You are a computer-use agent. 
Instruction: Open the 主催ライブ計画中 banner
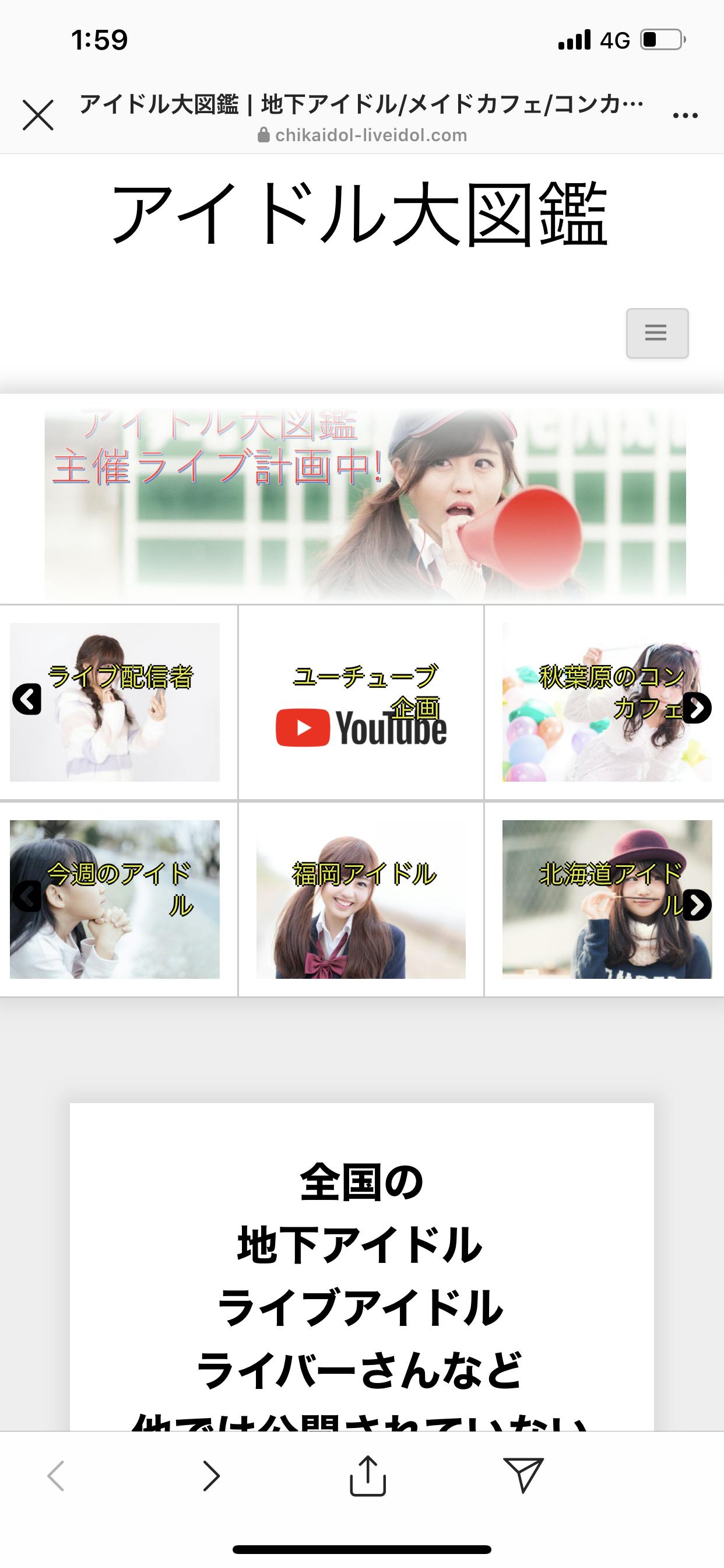click(365, 502)
